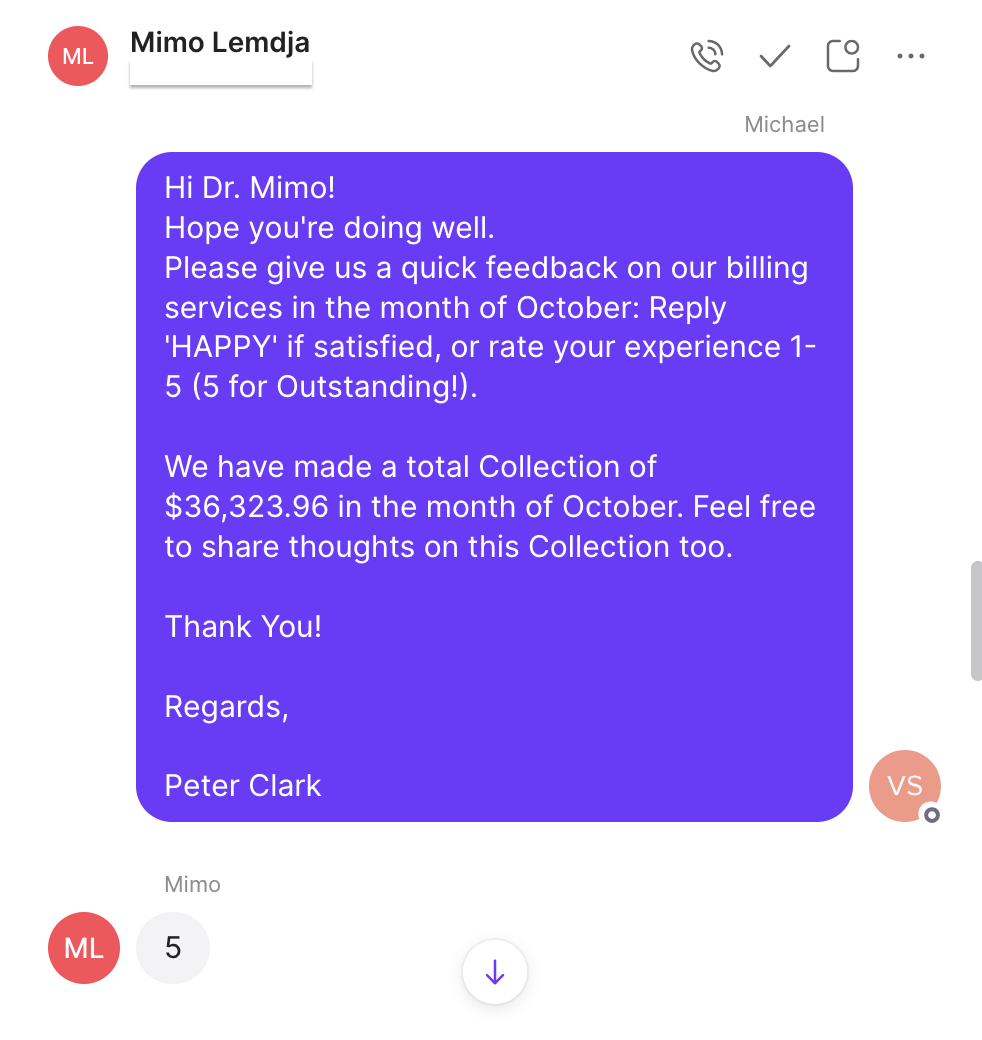This screenshot has width=982, height=1040.
Task: View the VS agent avatar profile
Action: click(x=905, y=786)
